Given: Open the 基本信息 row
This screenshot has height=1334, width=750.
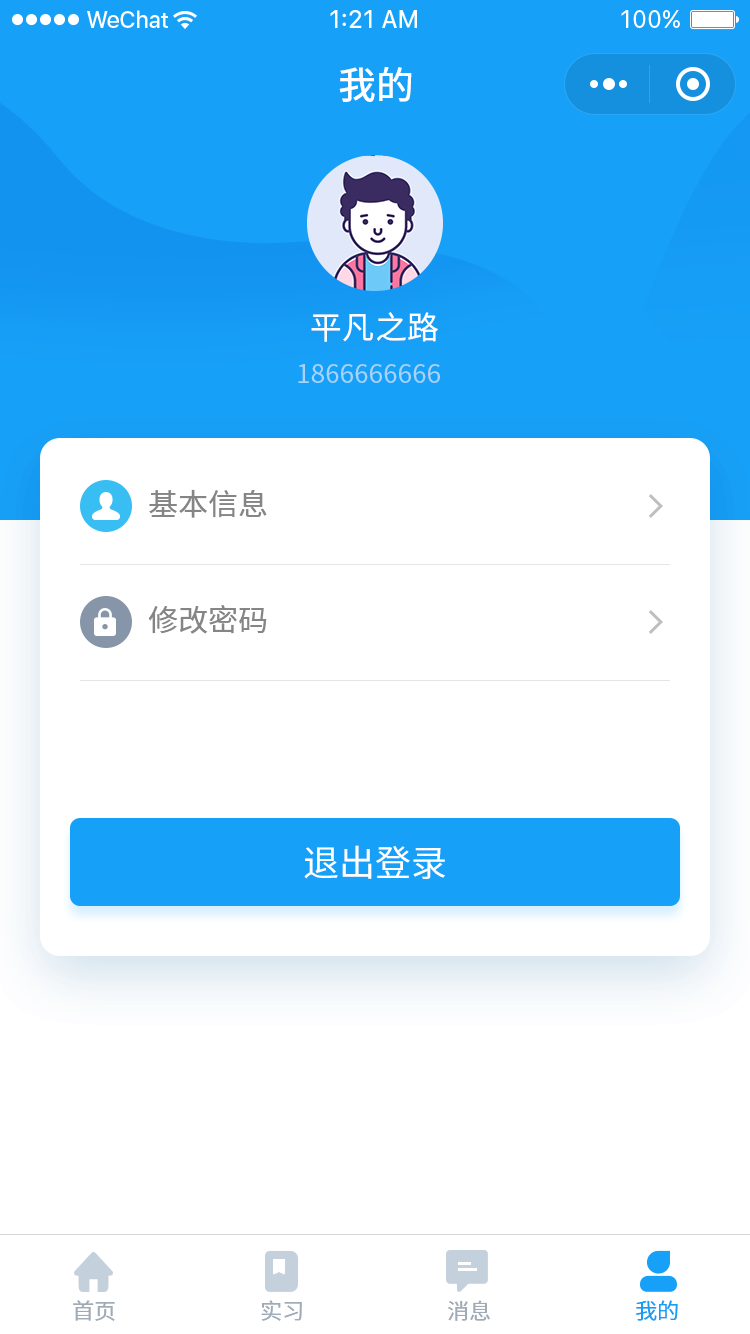Looking at the screenshot, I should coord(375,506).
